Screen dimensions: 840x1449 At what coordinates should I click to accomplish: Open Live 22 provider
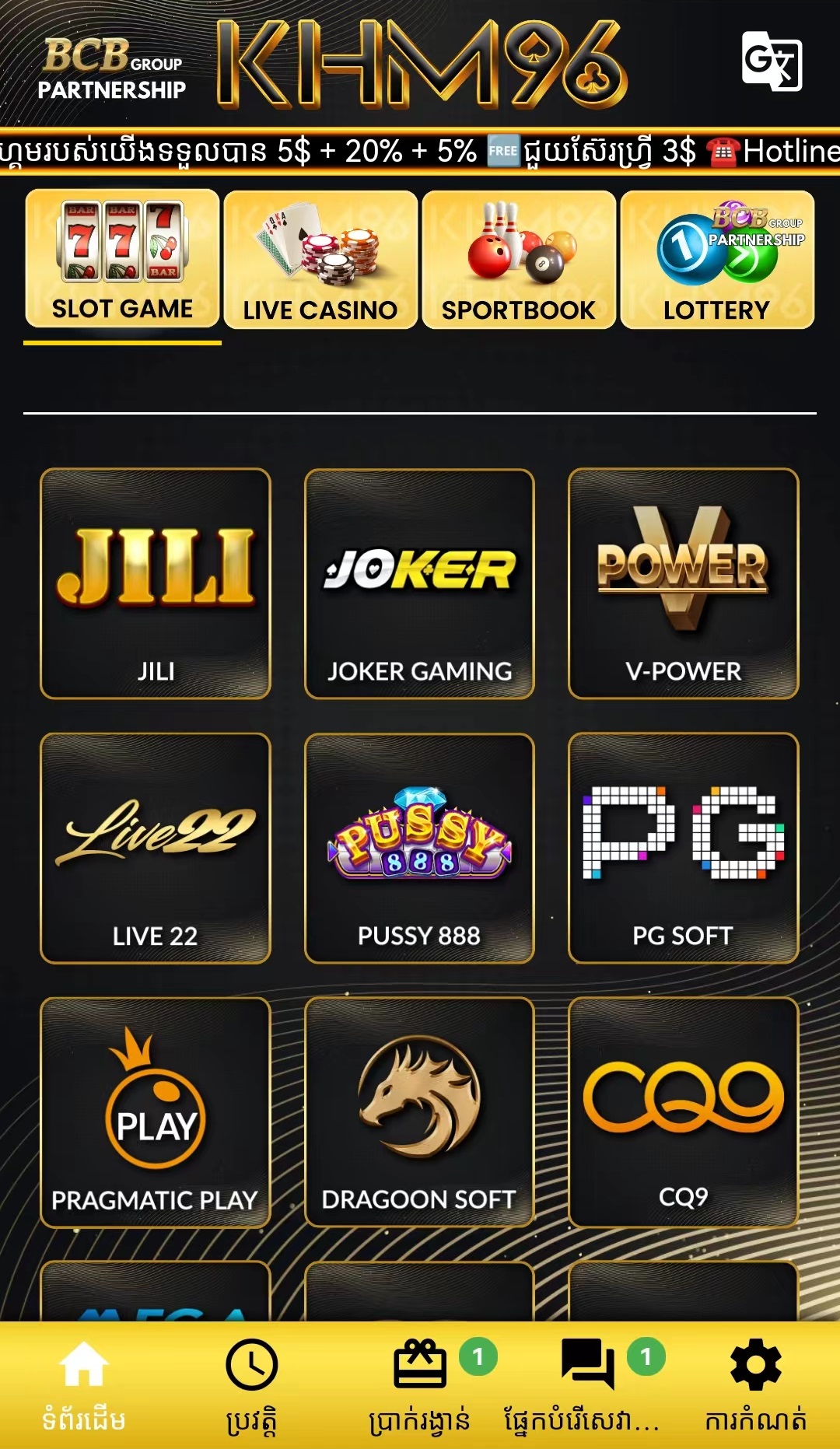point(156,848)
